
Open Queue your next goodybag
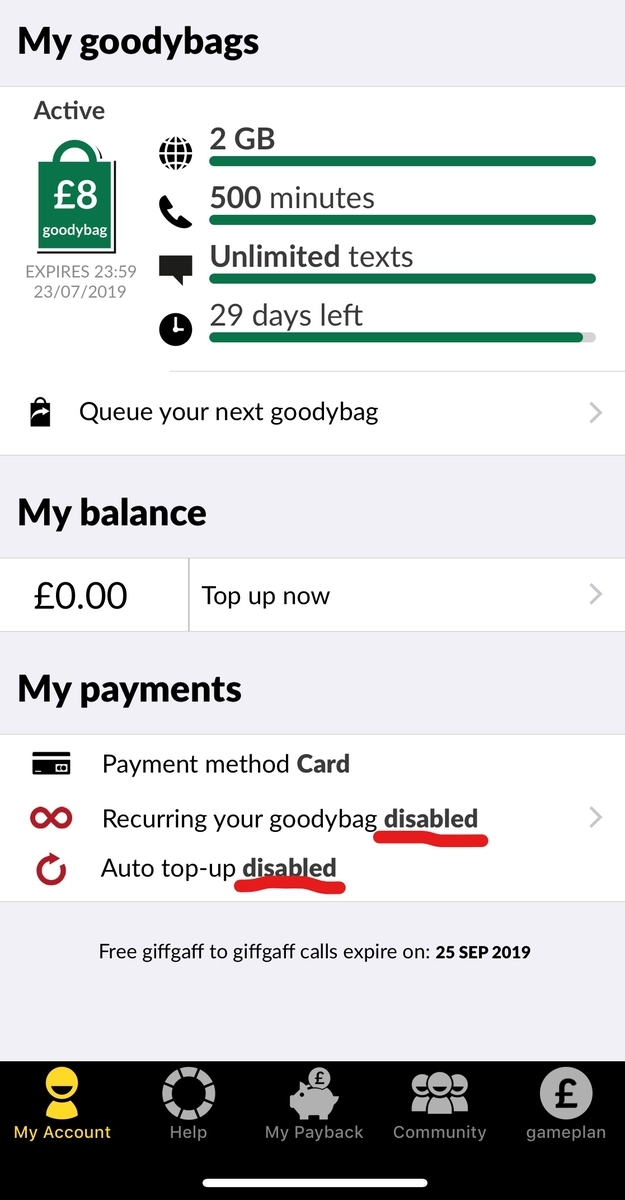point(312,412)
